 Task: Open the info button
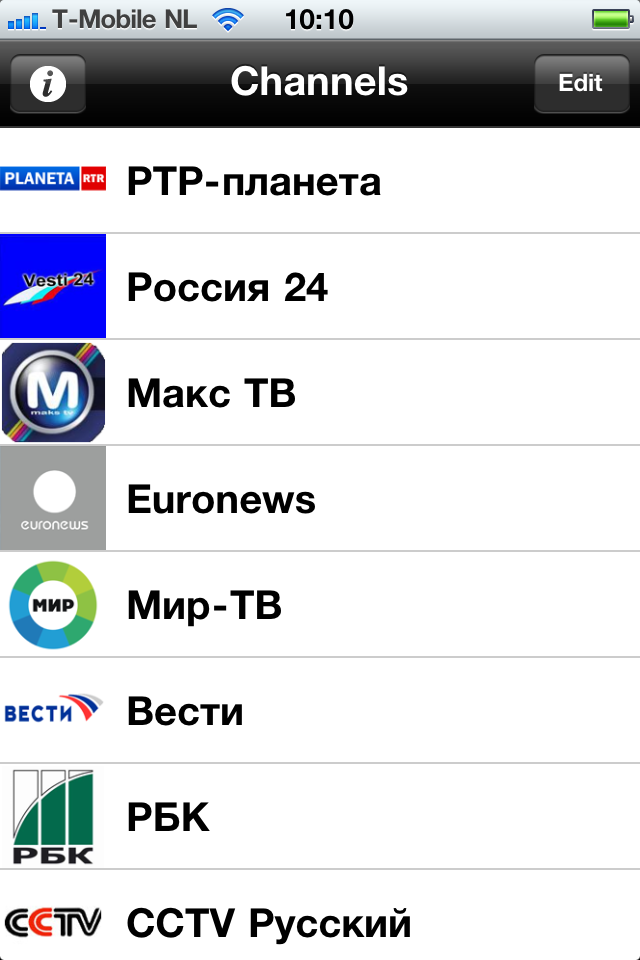tap(47, 83)
